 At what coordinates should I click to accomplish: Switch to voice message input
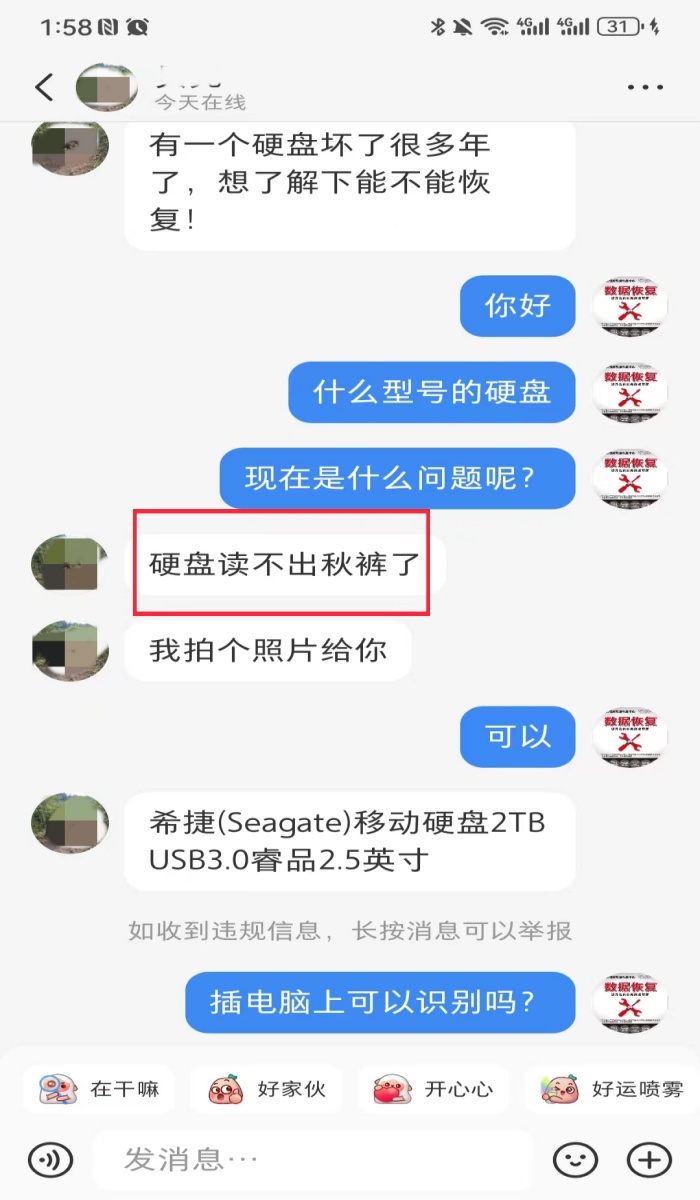[x=50, y=1160]
